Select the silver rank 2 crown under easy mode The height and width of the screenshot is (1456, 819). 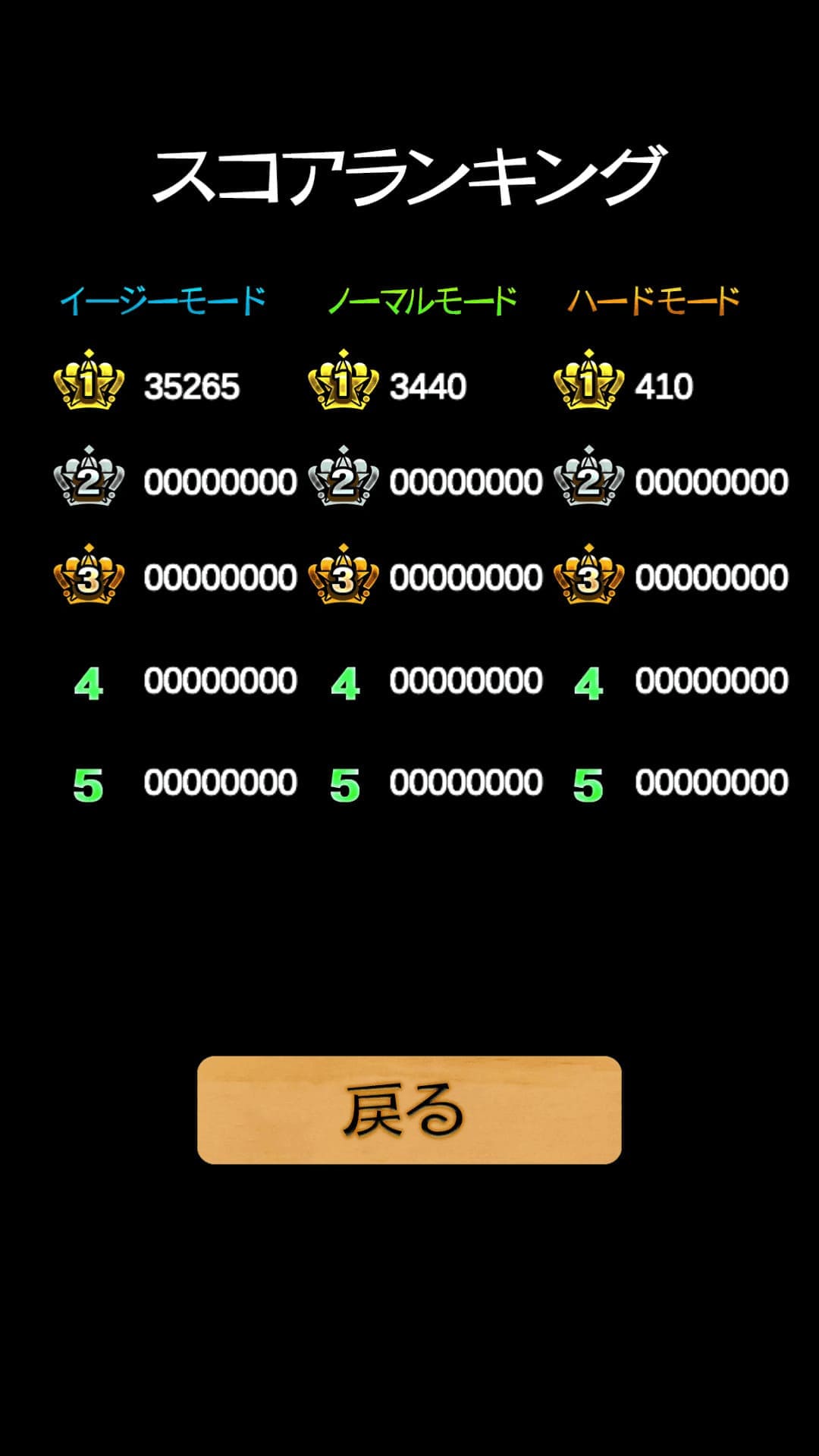(x=88, y=479)
